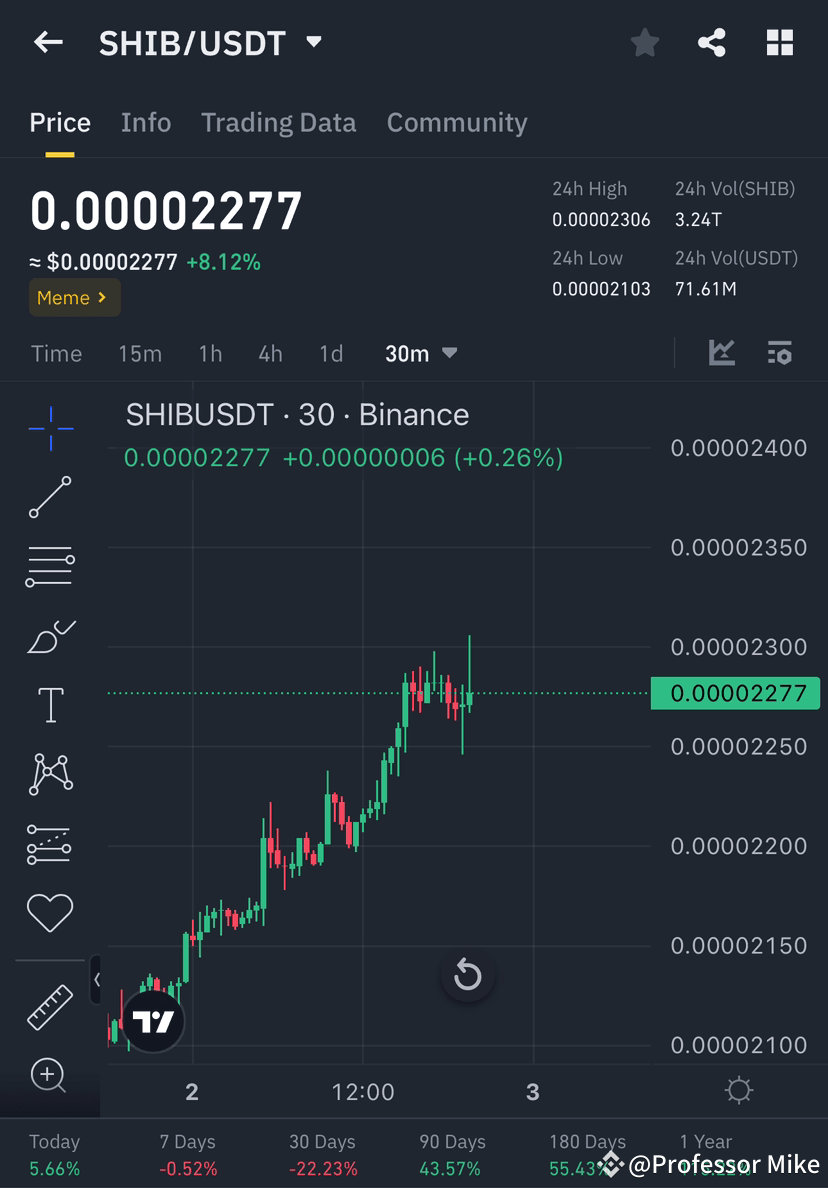Select the magnifier zoom tool
The image size is (828, 1188).
tap(50, 1076)
